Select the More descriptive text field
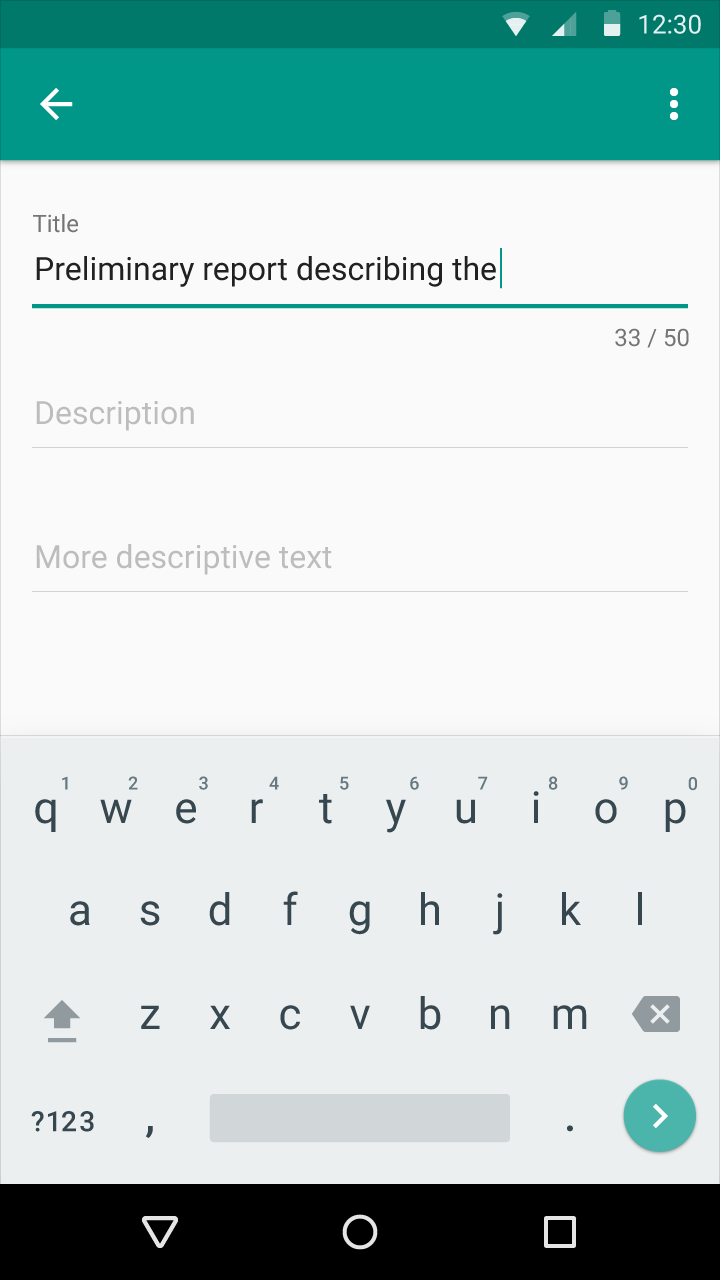The width and height of the screenshot is (720, 1280). (x=360, y=557)
